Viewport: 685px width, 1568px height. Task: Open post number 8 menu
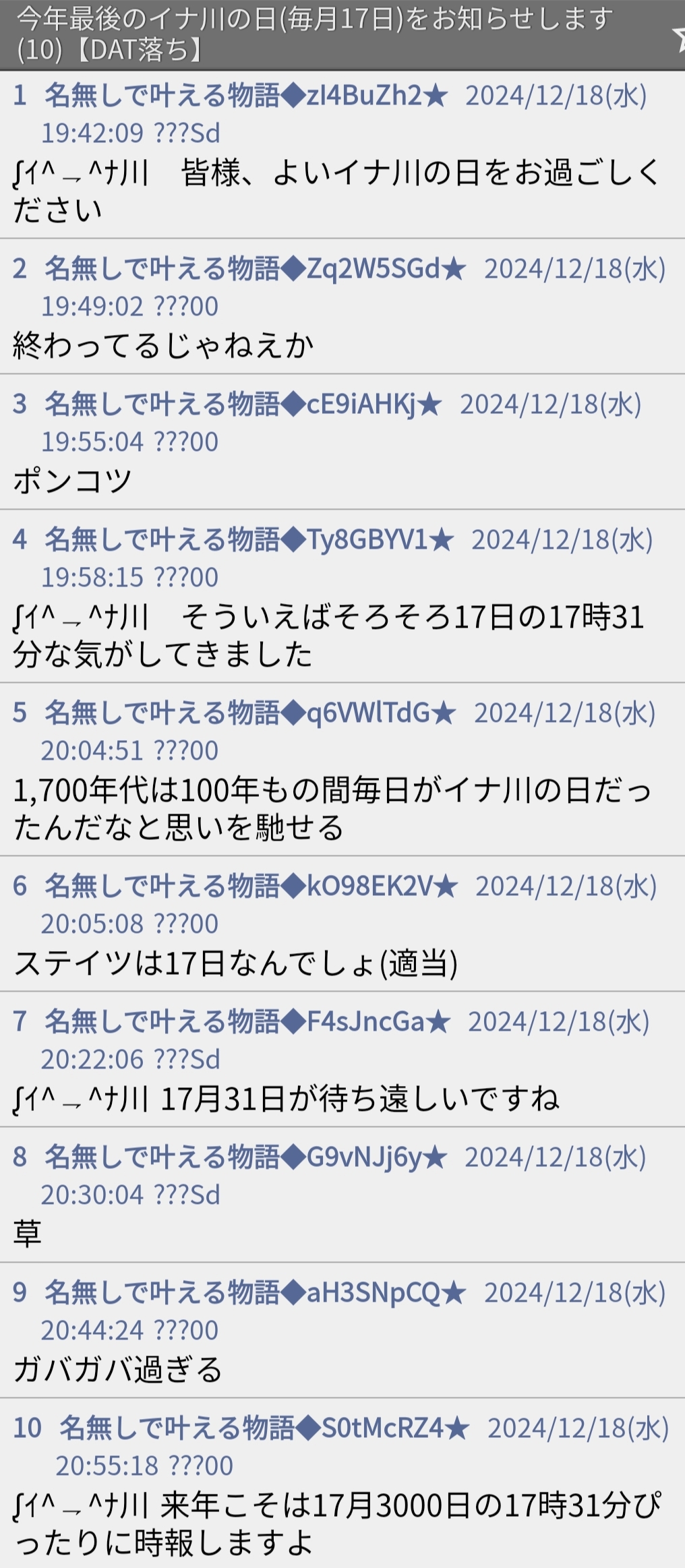click(20, 1157)
